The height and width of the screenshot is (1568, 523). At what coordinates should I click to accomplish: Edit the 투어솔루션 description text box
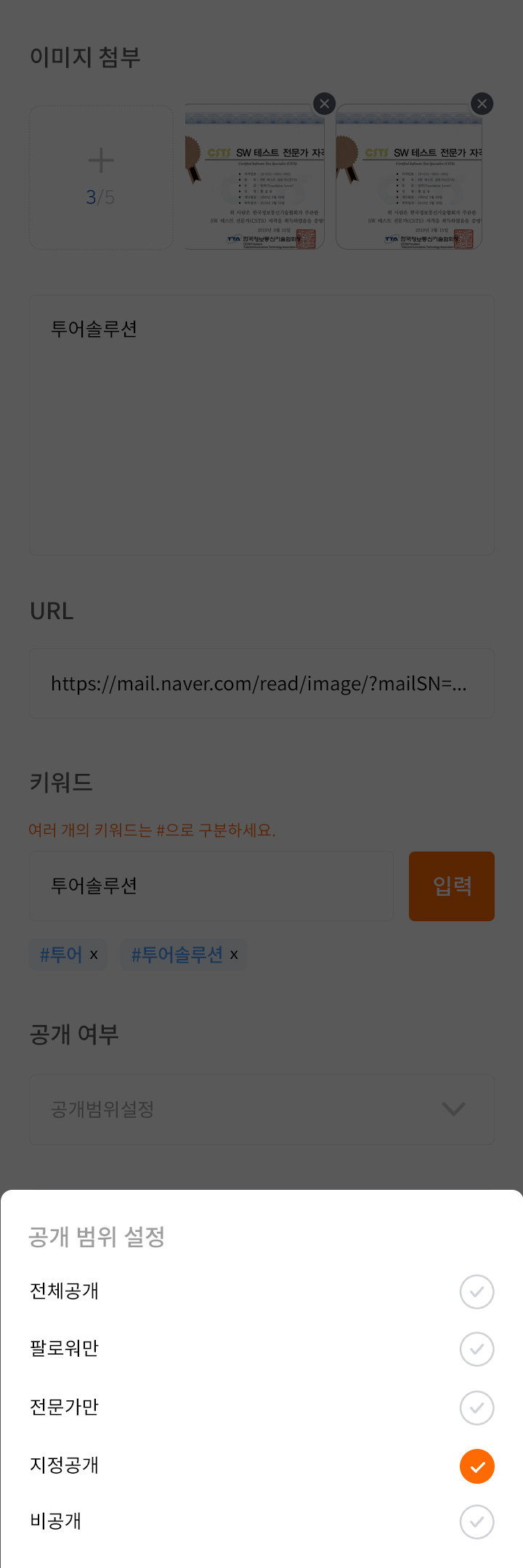[x=261, y=425]
